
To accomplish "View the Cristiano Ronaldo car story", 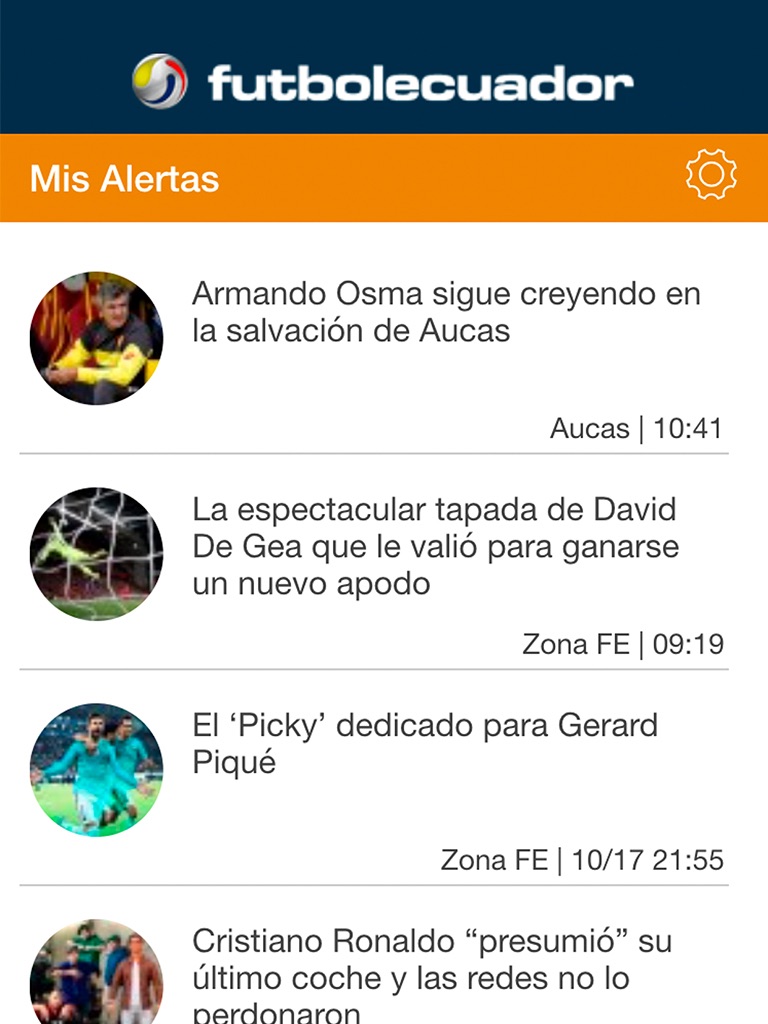I will click(432, 975).
